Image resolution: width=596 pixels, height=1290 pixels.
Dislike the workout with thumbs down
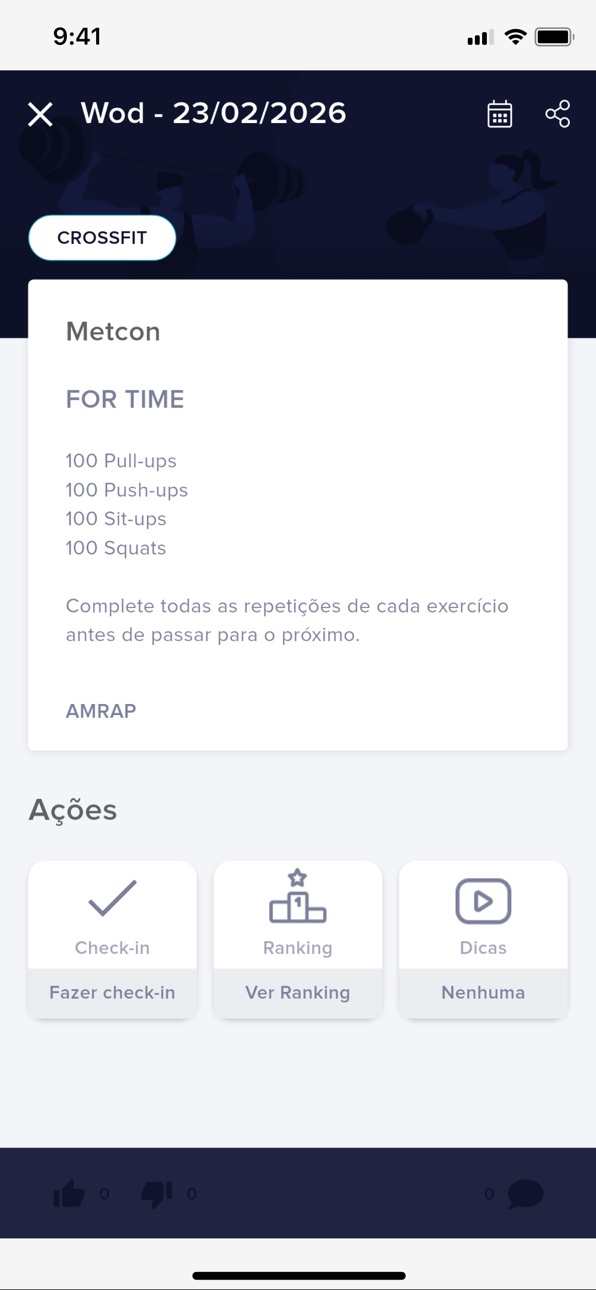click(156, 1193)
